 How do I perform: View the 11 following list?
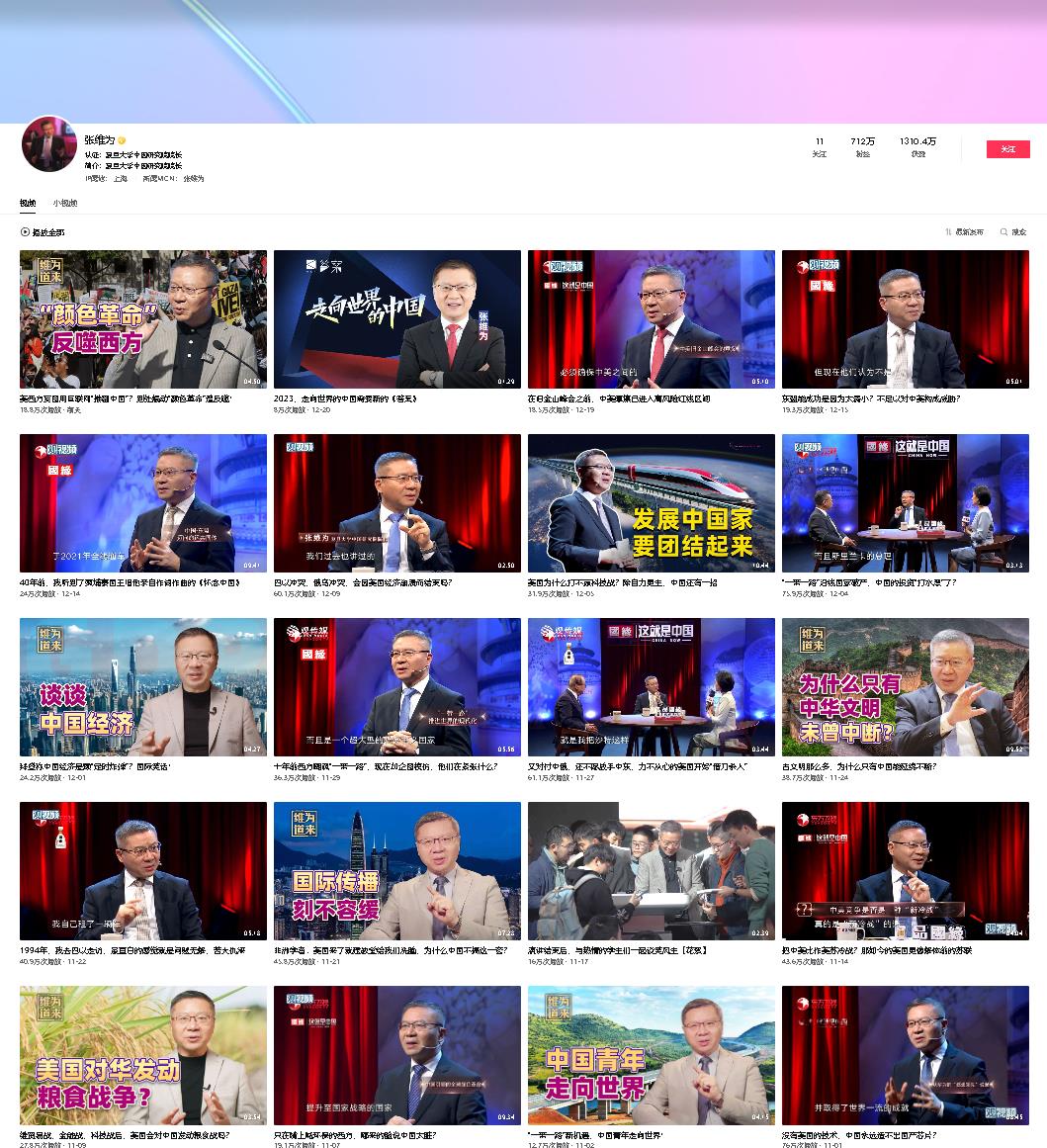[819, 146]
